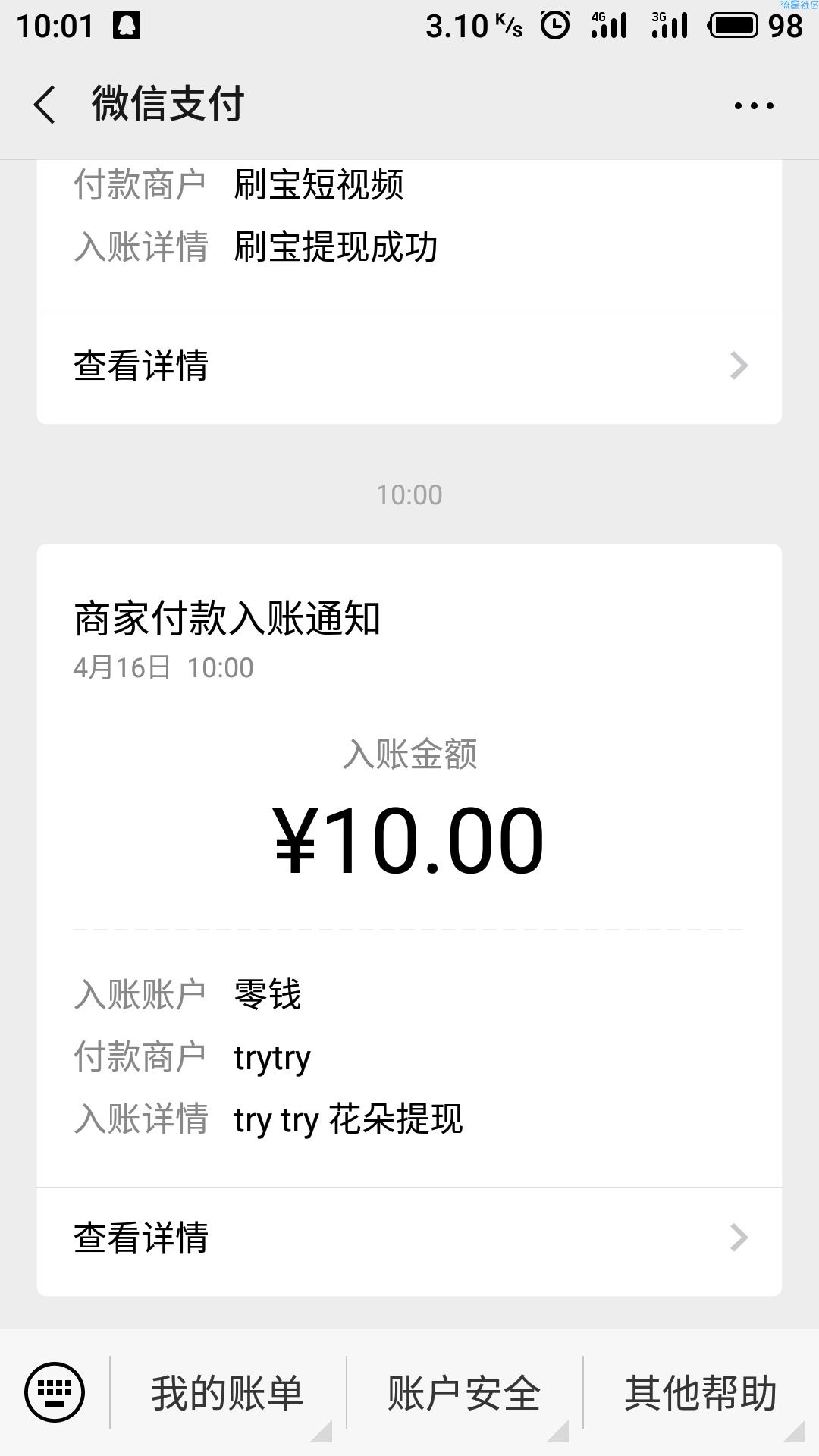Open the ¥10.00 商家付款入账通知 card
The width and height of the screenshot is (819, 1456).
pos(409,865)
